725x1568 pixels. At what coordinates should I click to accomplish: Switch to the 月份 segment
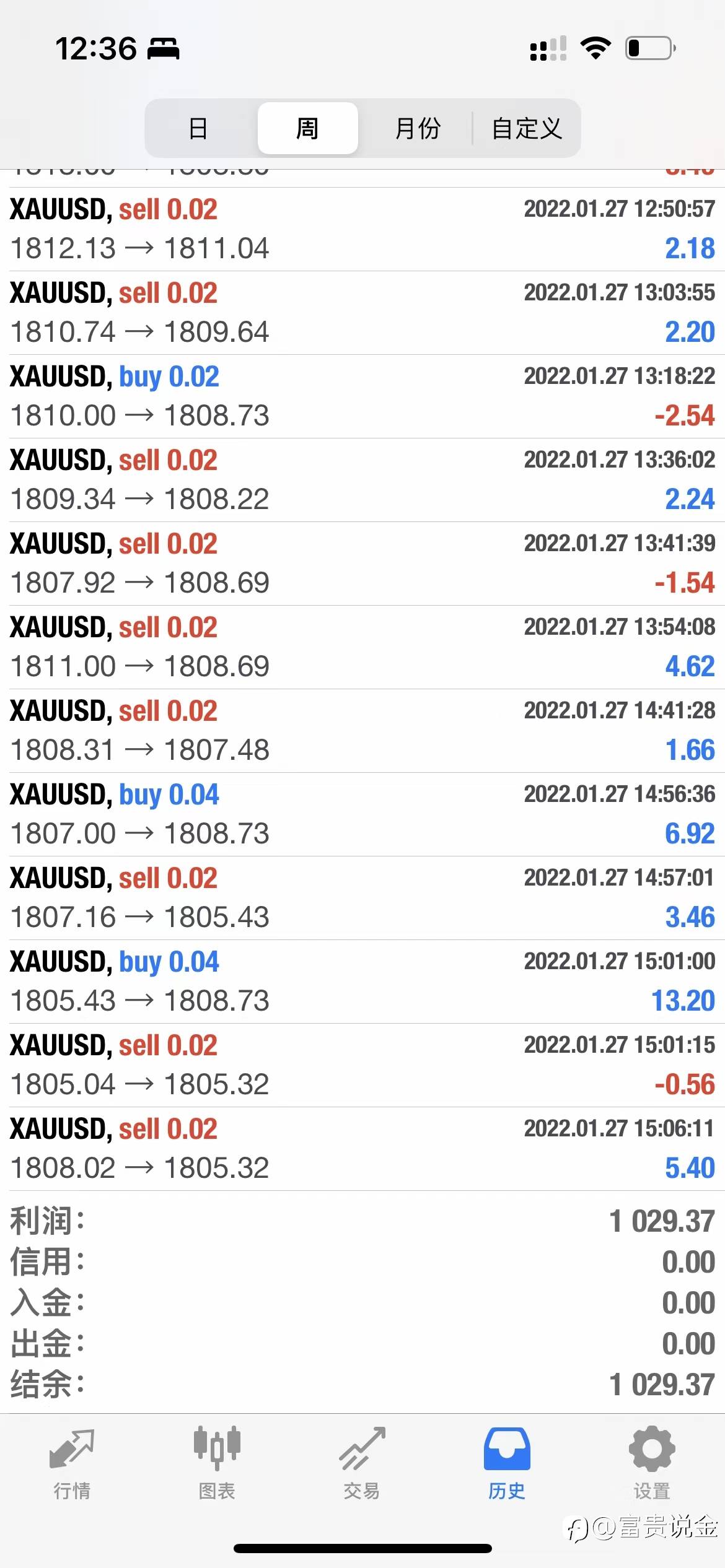tap(417, 128)
